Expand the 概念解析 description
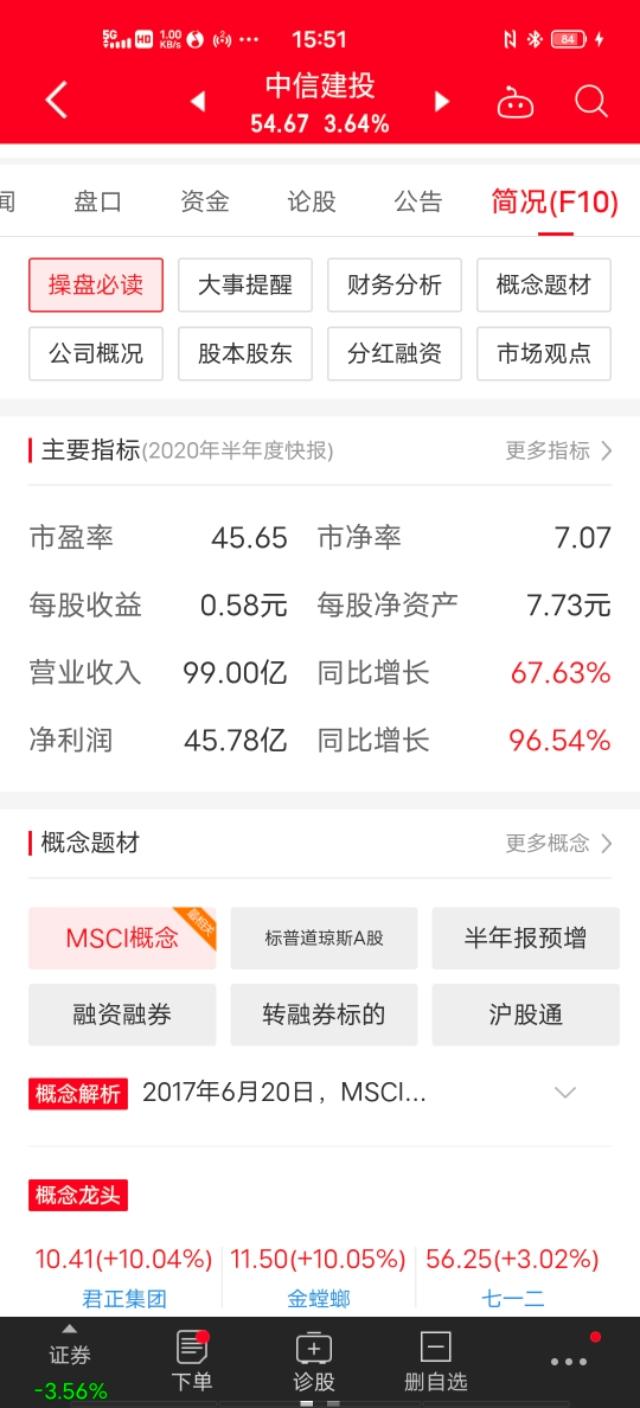This screenshot has height=1408, width=640. click(565, 1092)
